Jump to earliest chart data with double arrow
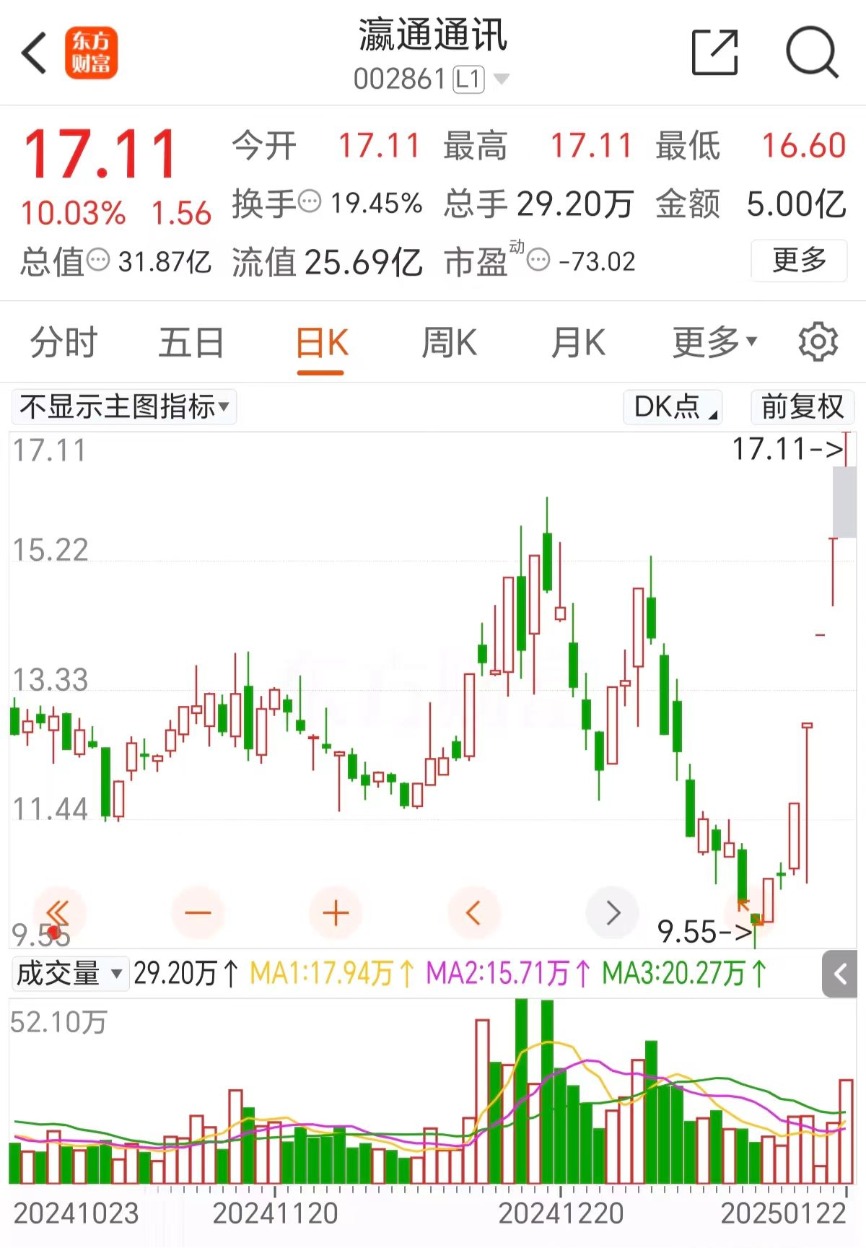Screen dimensions: 866x1248 tap(58, 912)
